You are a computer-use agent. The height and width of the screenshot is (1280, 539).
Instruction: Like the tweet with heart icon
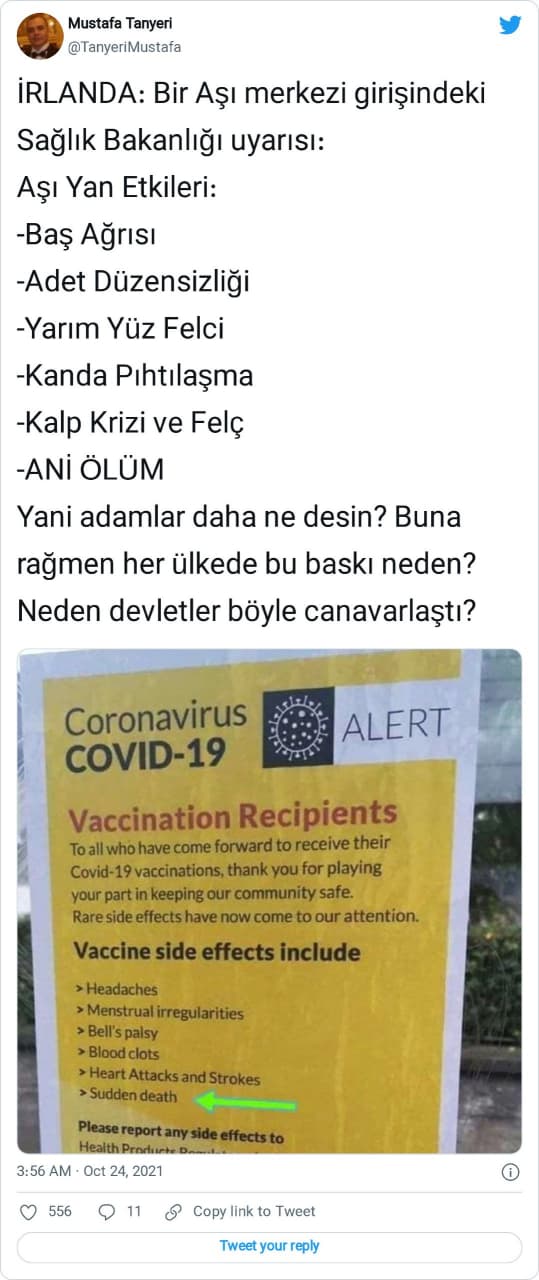click(28, 1211)
